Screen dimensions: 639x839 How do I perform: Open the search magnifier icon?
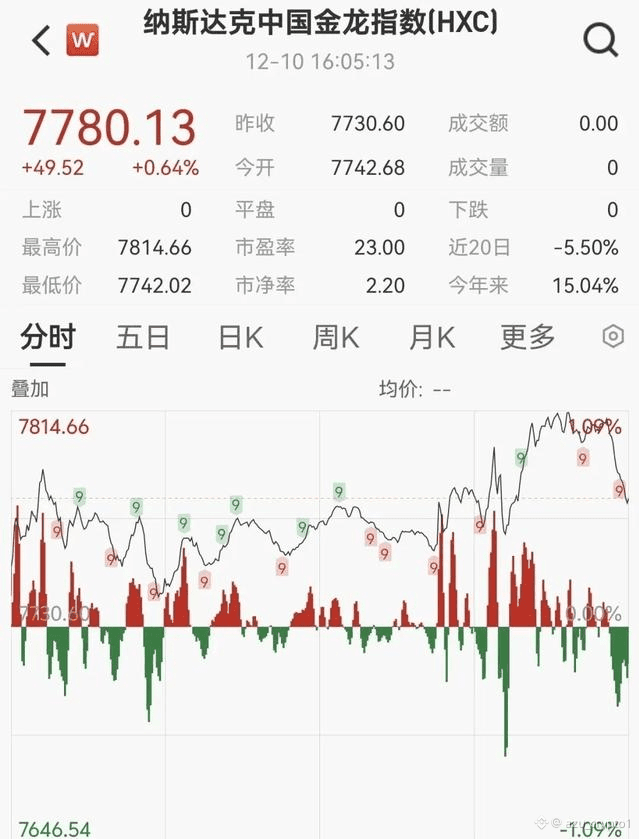coord(600,41)
